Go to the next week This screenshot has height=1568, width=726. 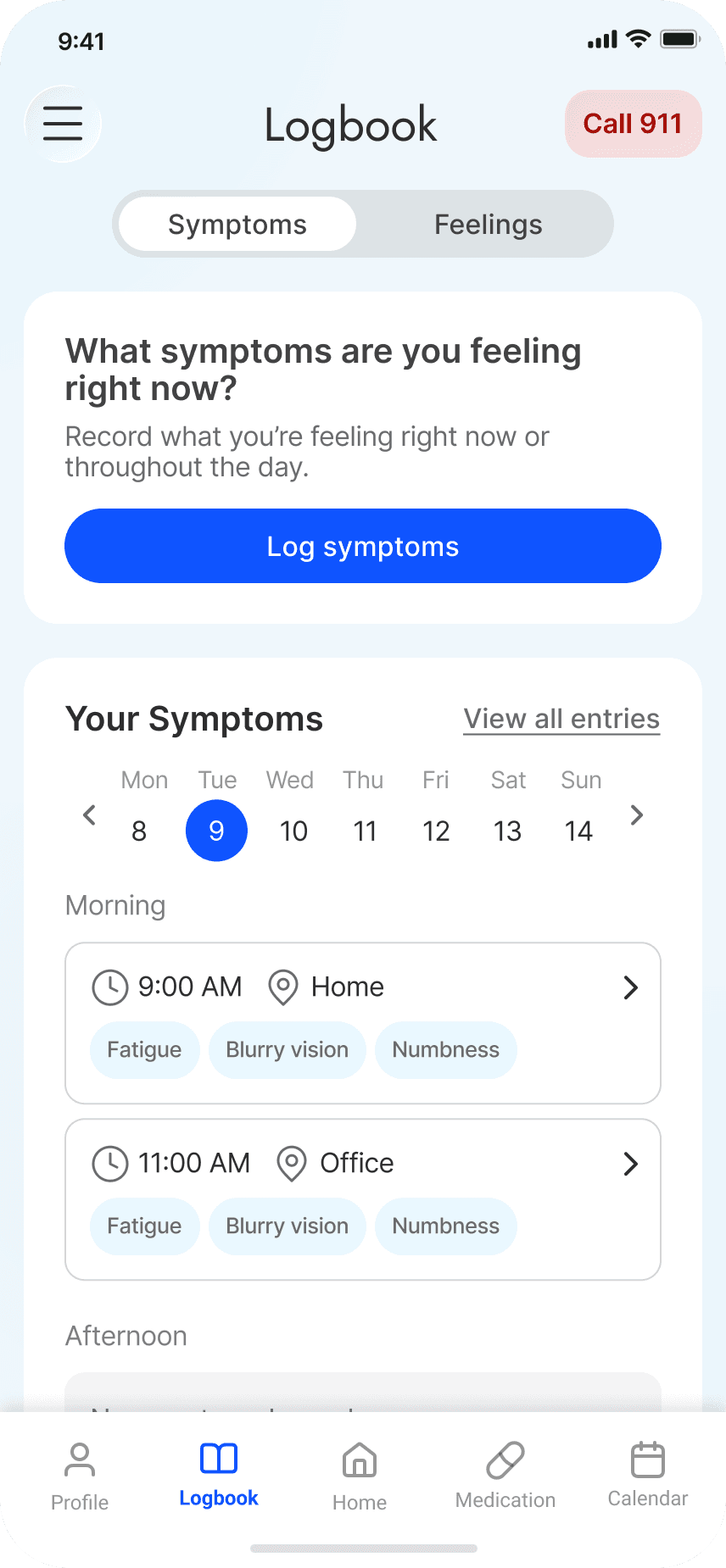pyautogui.click(x=637, y=815)
